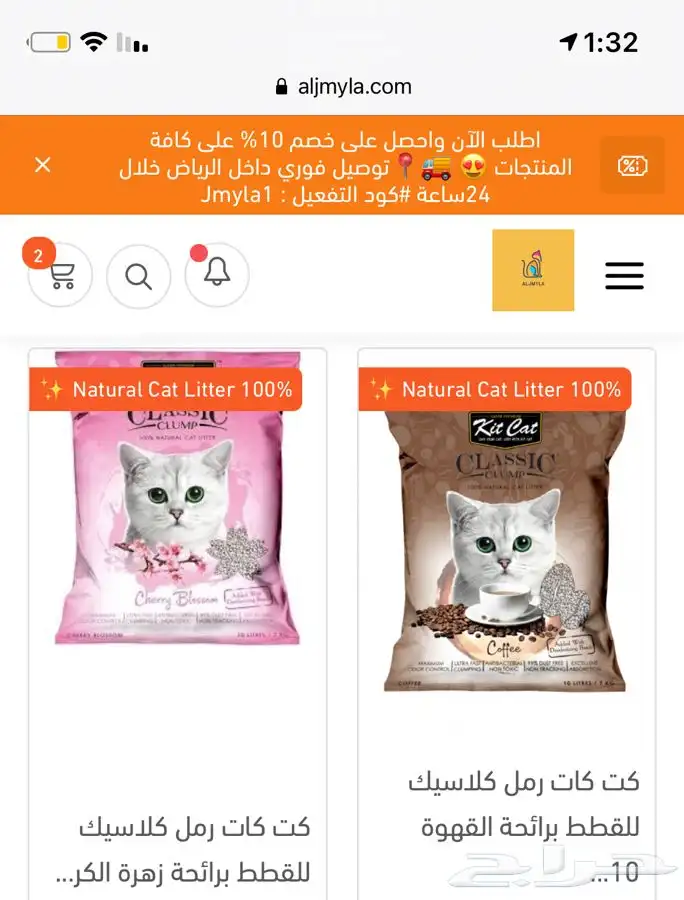
Task: Open the notifications bell
Action: coord(217,274)
